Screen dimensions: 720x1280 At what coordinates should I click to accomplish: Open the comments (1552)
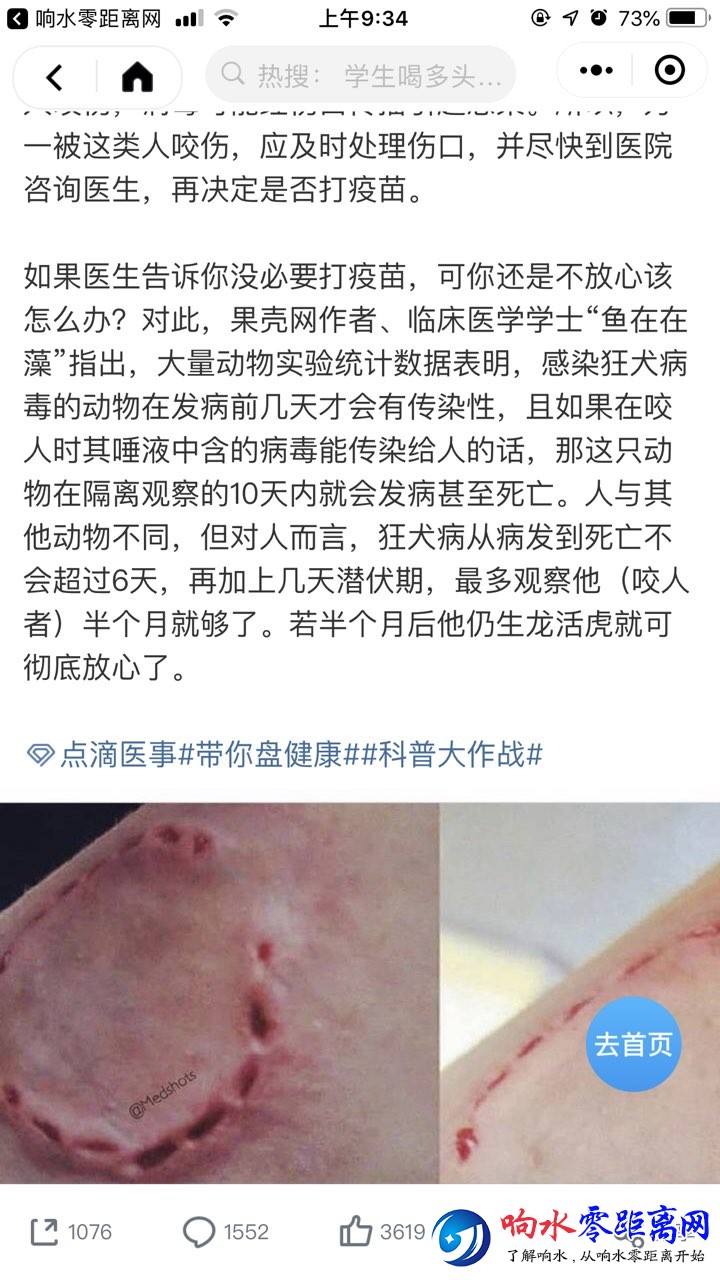coord(227,1232)
